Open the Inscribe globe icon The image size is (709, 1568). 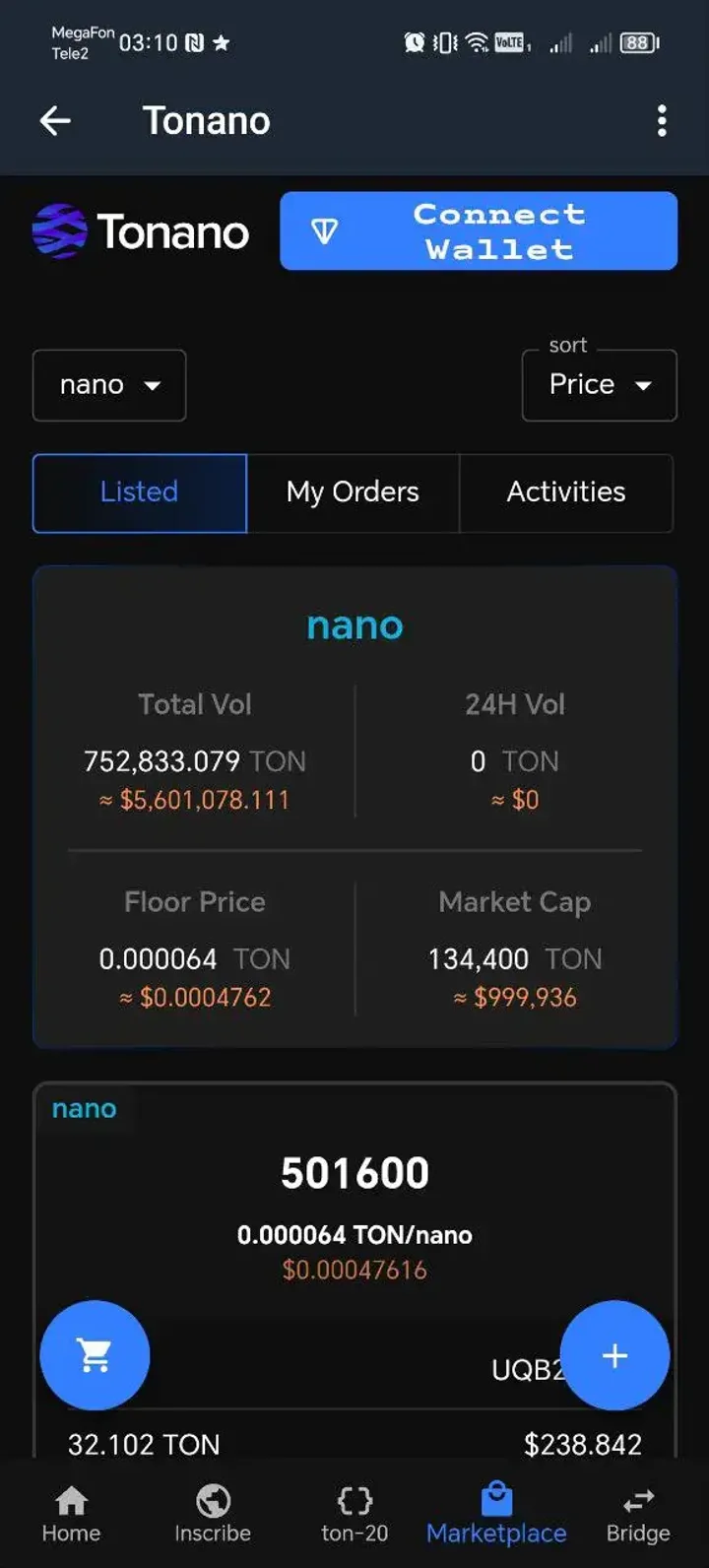(212, 1503)
